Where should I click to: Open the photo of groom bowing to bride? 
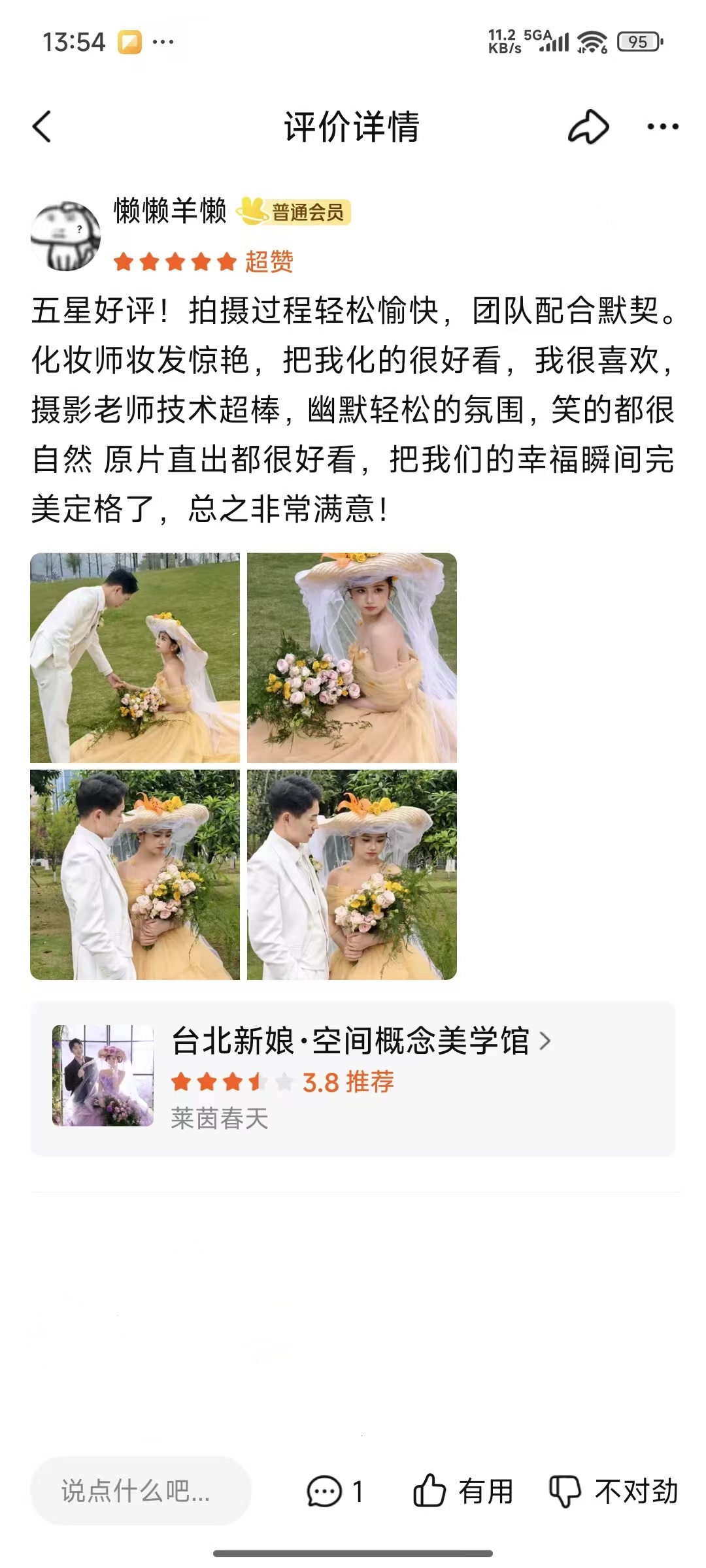coord(135,658)
